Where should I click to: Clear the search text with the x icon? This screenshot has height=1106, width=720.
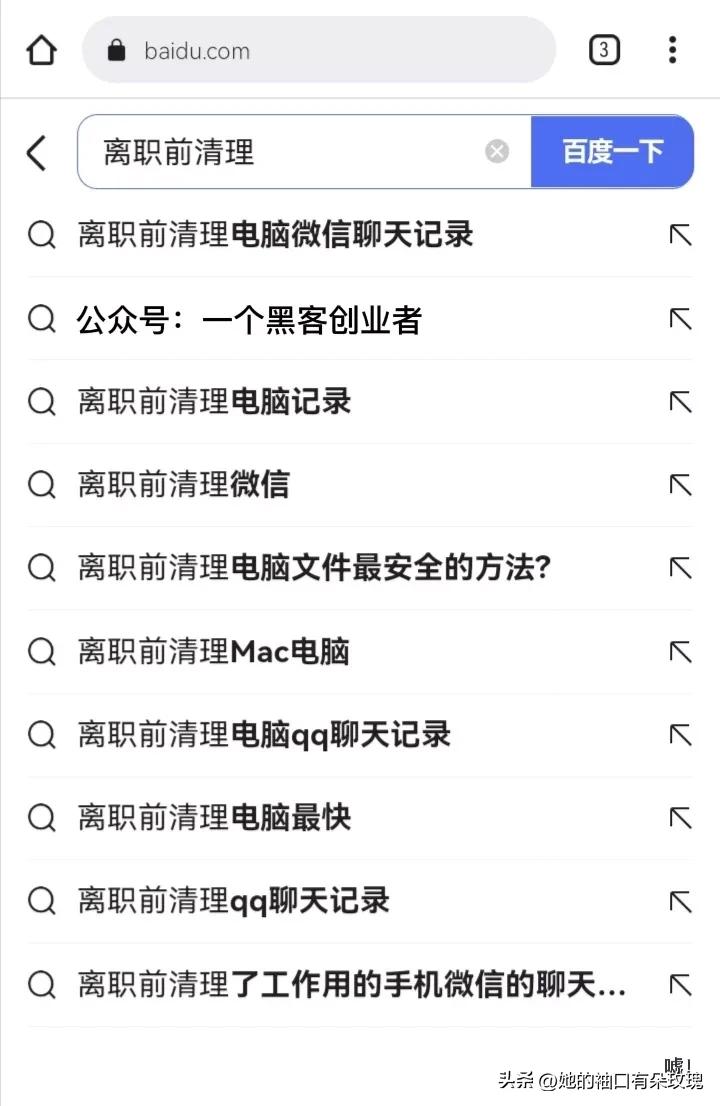point(497,150)
